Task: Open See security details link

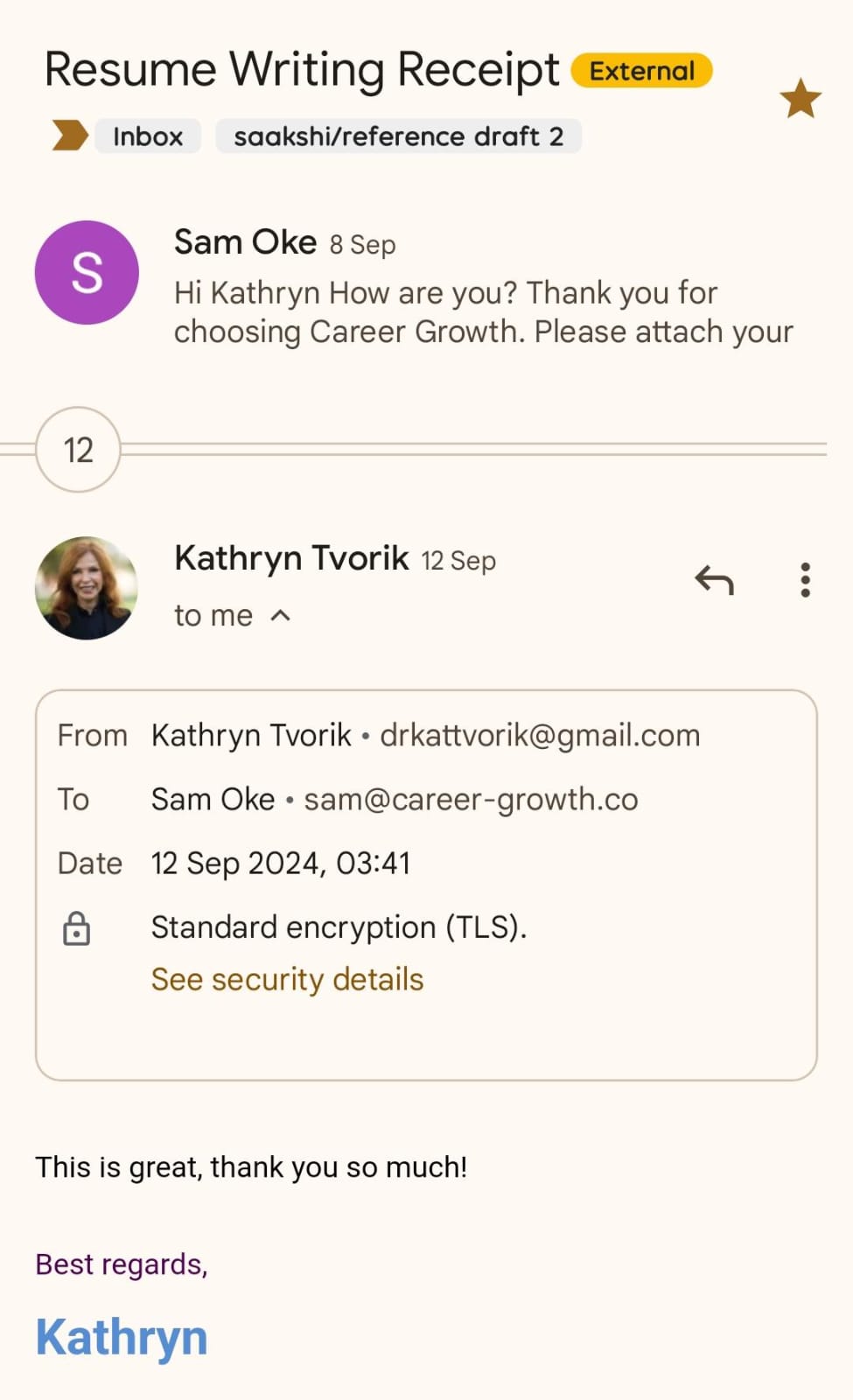Action: 287,979
